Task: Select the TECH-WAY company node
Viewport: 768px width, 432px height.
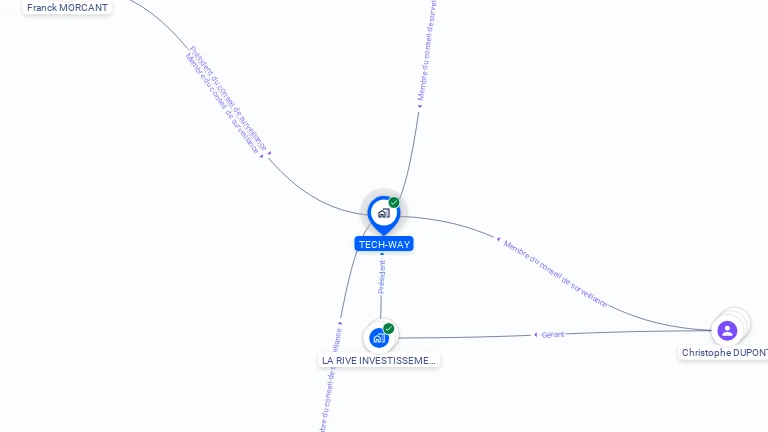Action: point(383,213)
